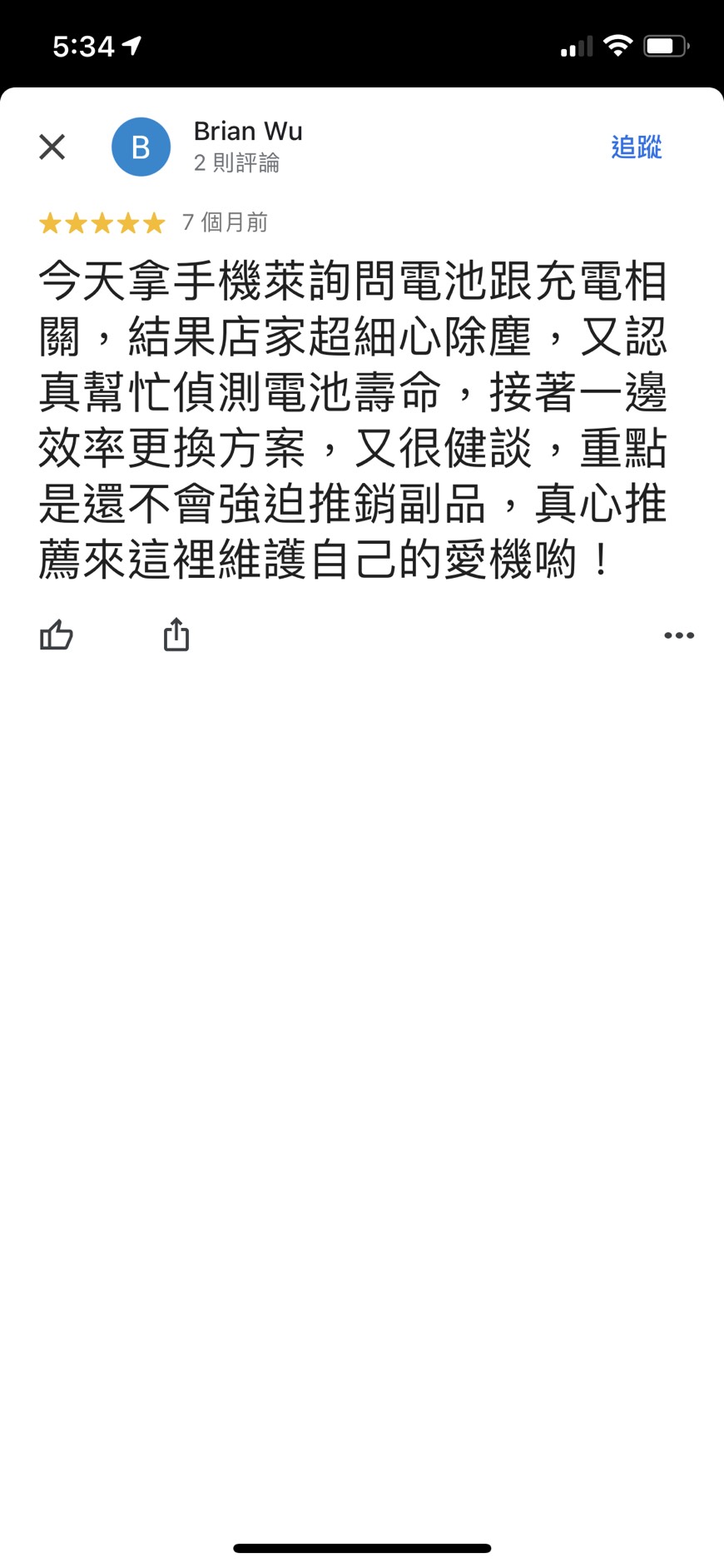
Task: Like Brian Wu's review with thumbs up
Action: tap(57, 635)
